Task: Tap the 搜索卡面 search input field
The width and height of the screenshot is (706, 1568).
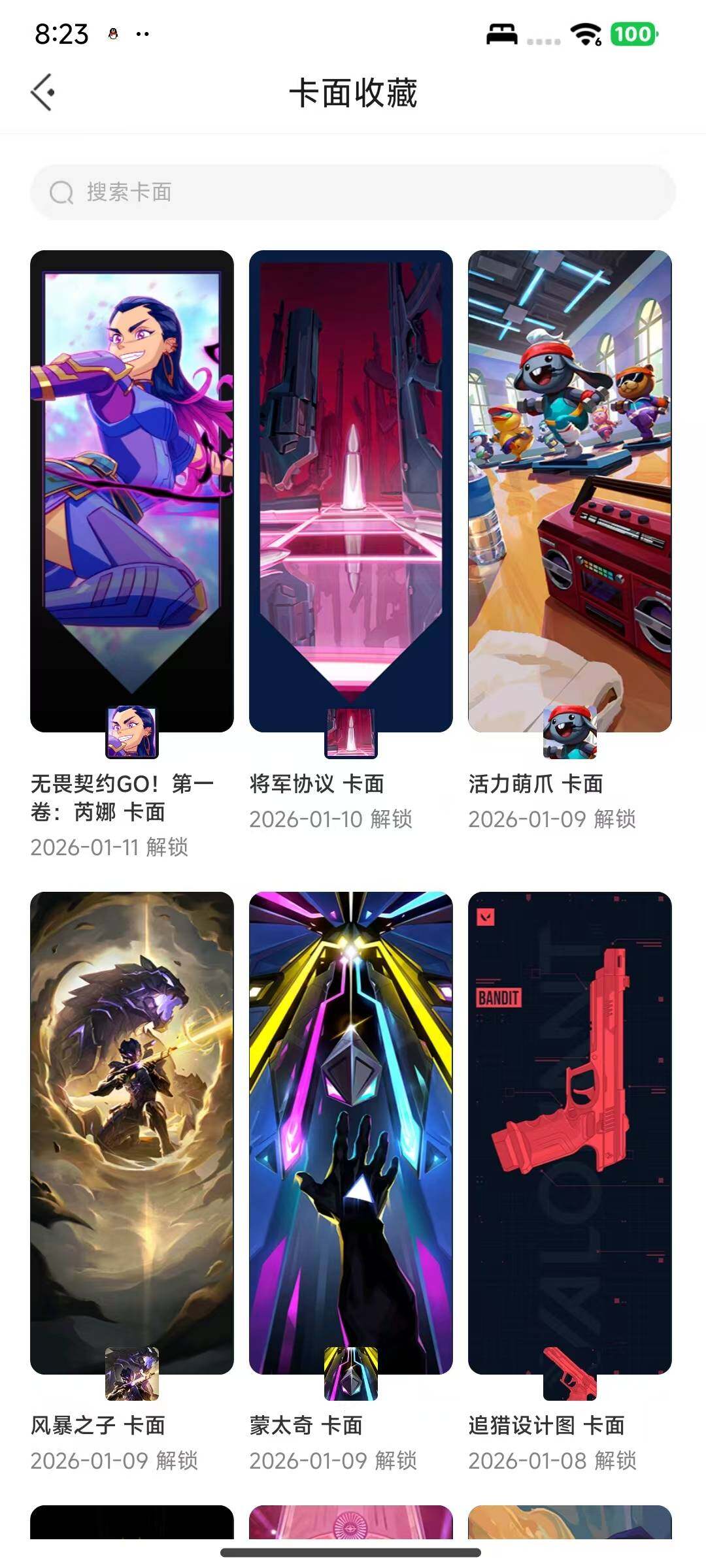Action: [261, 192]
